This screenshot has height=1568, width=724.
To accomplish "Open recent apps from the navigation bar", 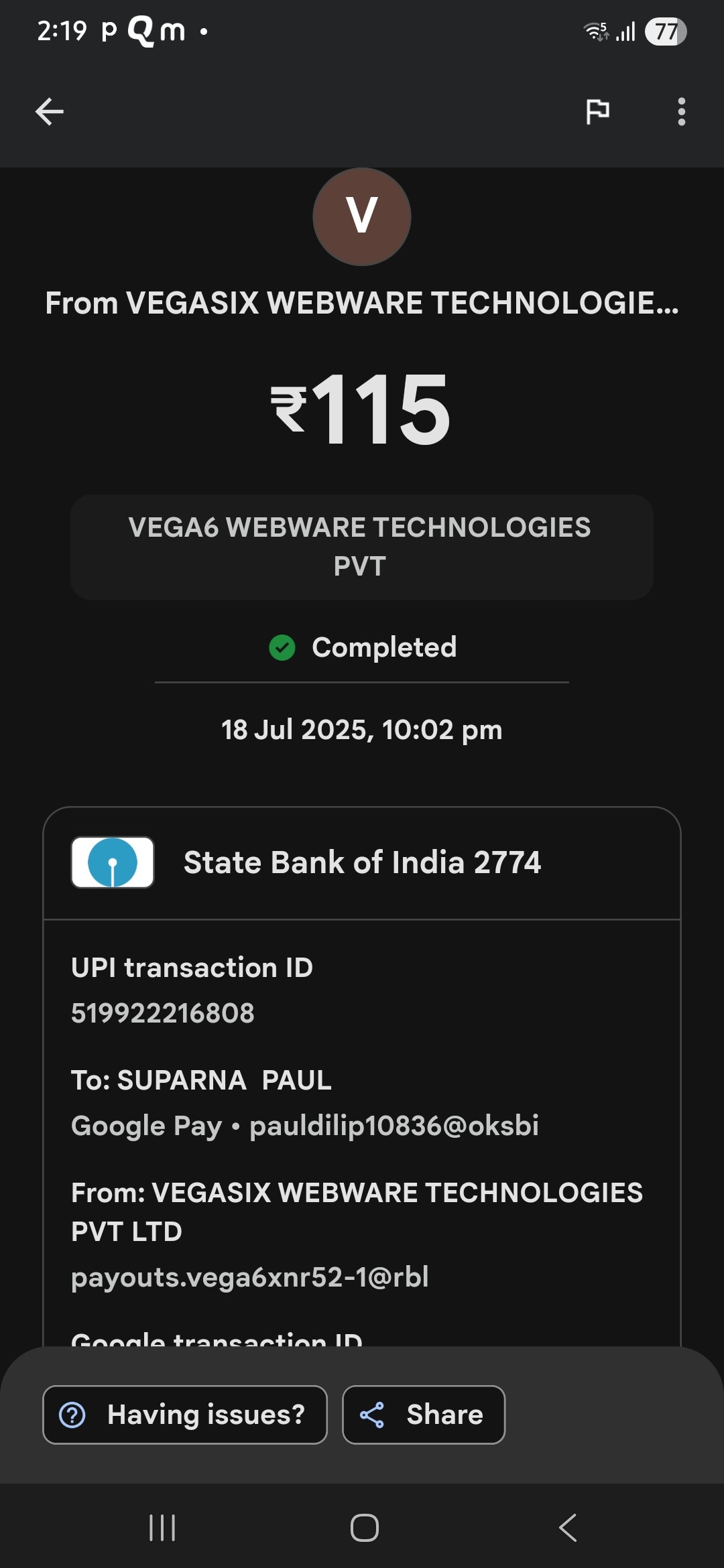I will pyautogui.click(x=162, y=1528).
